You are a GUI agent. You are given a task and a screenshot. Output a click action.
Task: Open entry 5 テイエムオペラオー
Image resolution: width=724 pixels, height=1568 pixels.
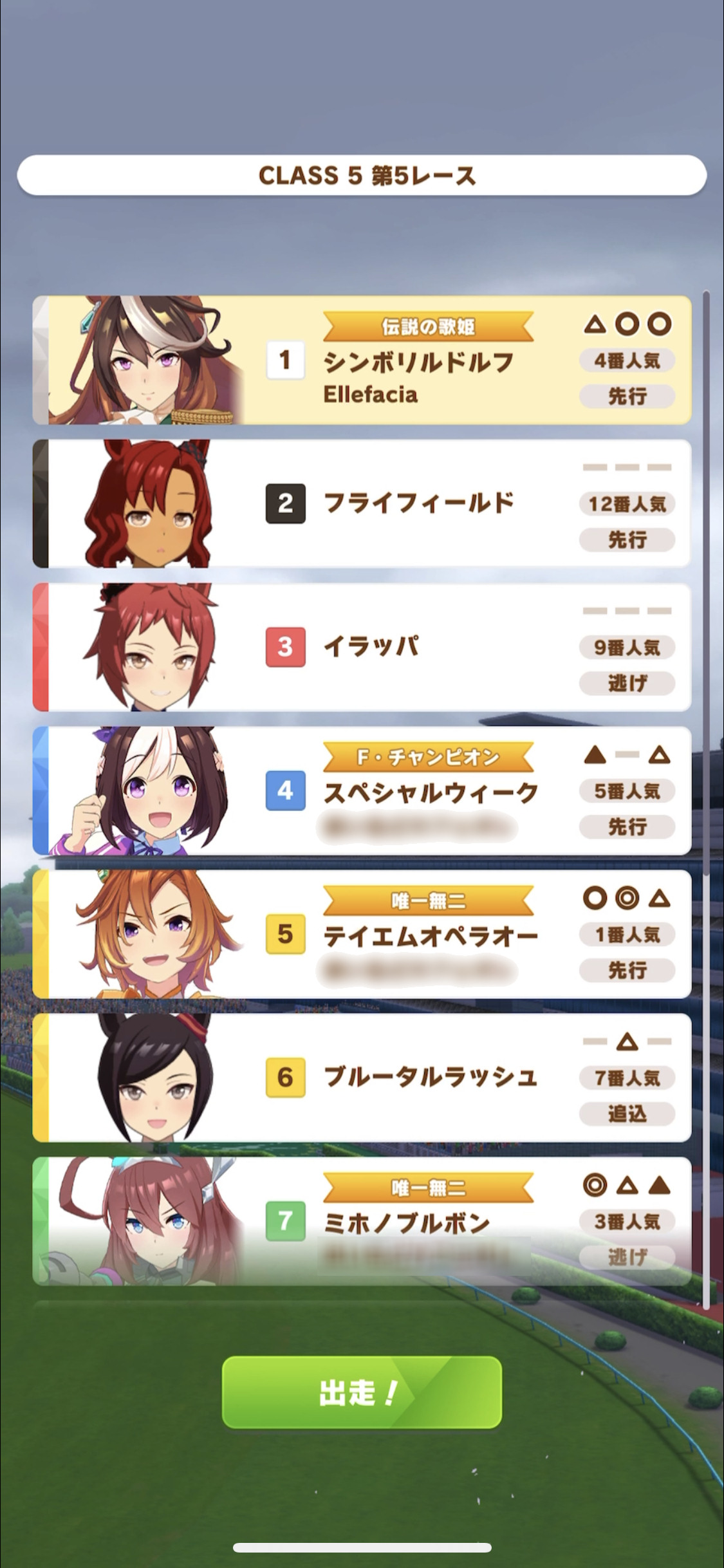click(x=362, y=934)
